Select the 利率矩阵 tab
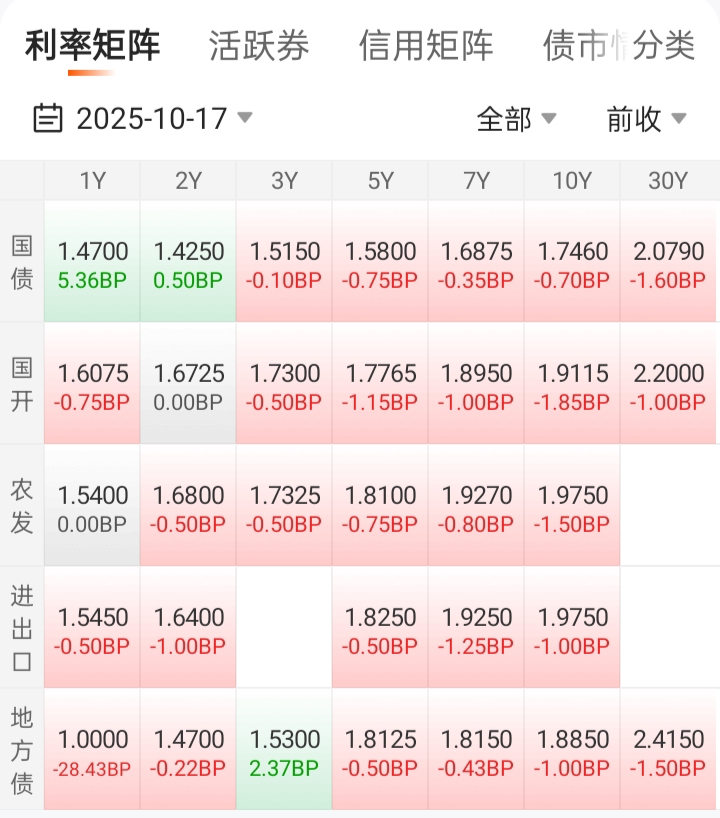Screen dimensions: 720x818 click(x=92, y=46)
